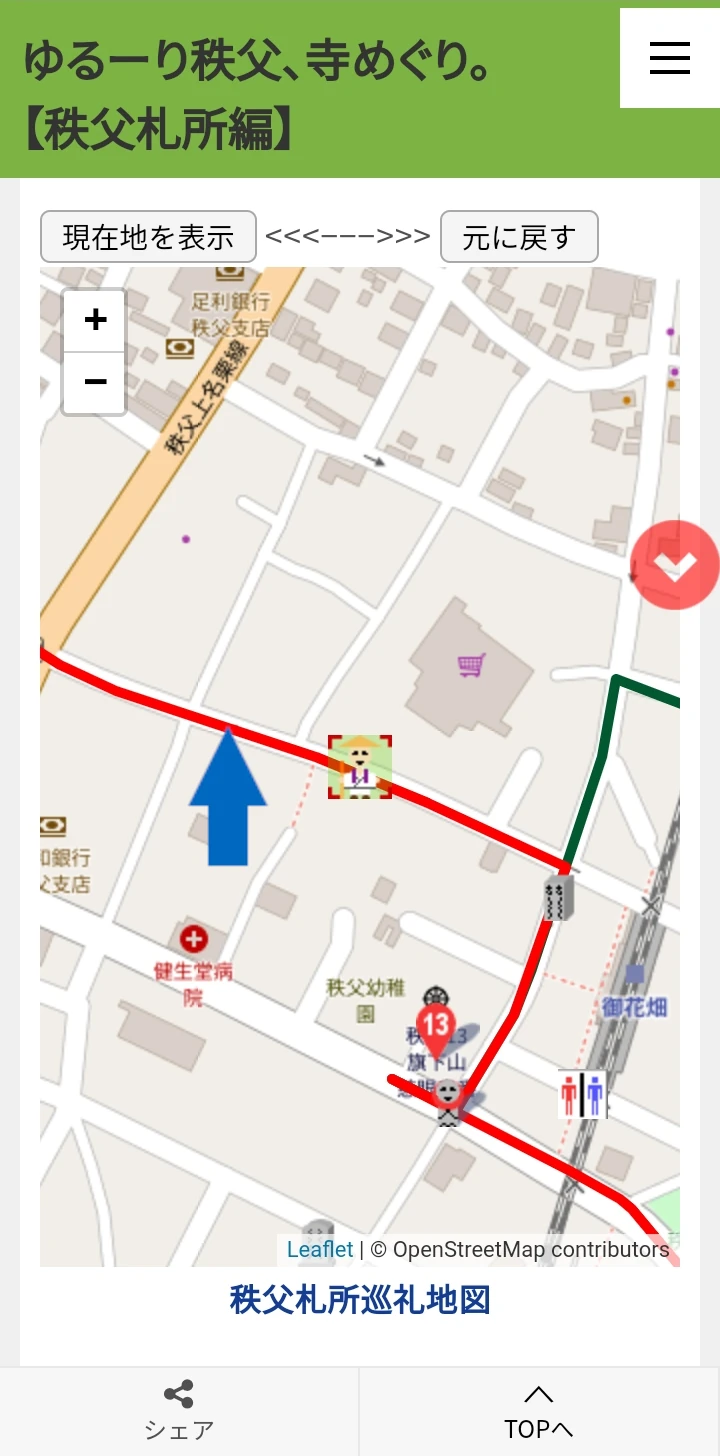Tap the 現在地を表示 button
Image resolution: width=720 pixels, height=1456 pixels.
click(x=148, y=237)
